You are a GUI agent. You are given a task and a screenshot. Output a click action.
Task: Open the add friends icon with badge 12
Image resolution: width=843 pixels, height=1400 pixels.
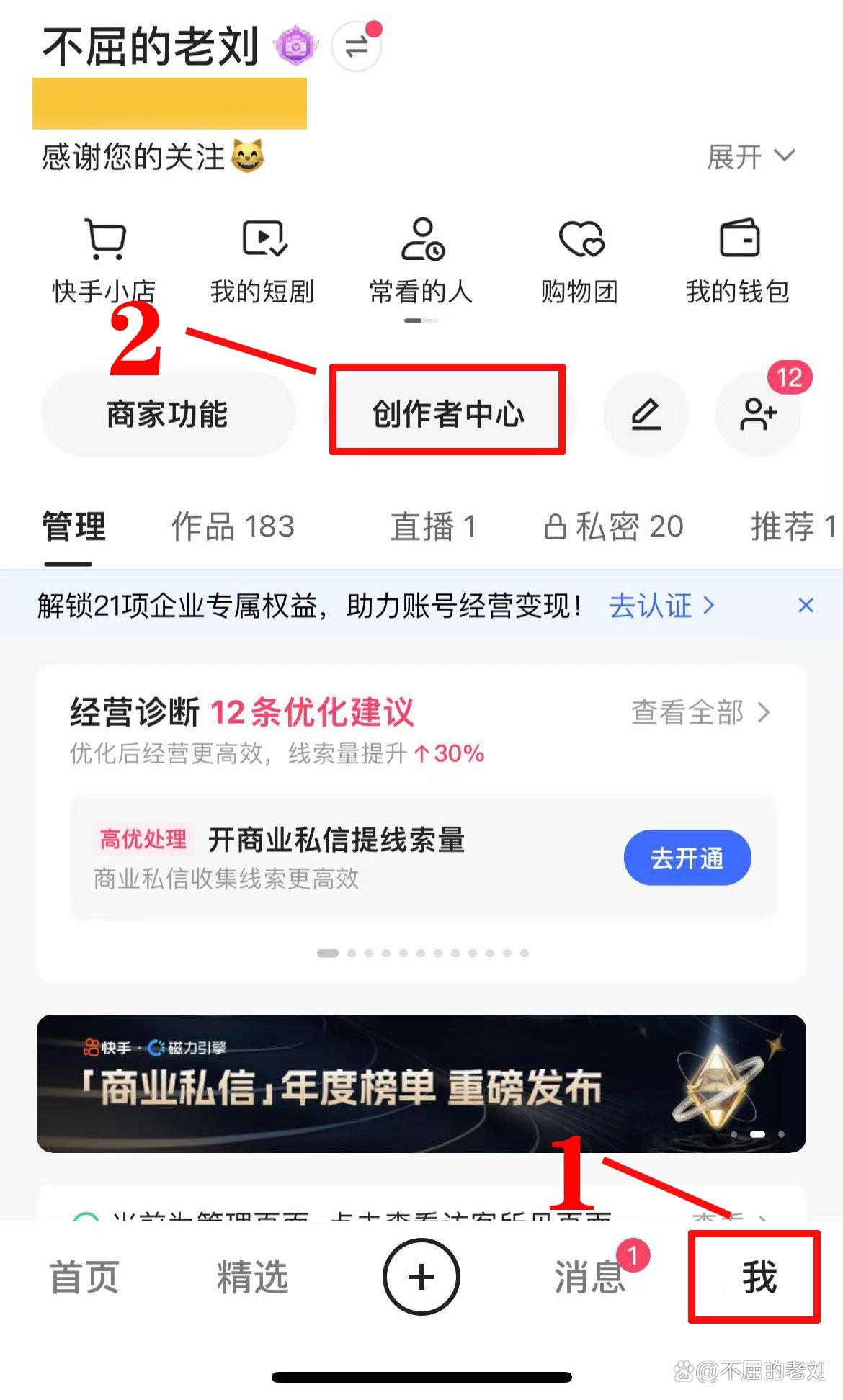click(758, 414)
